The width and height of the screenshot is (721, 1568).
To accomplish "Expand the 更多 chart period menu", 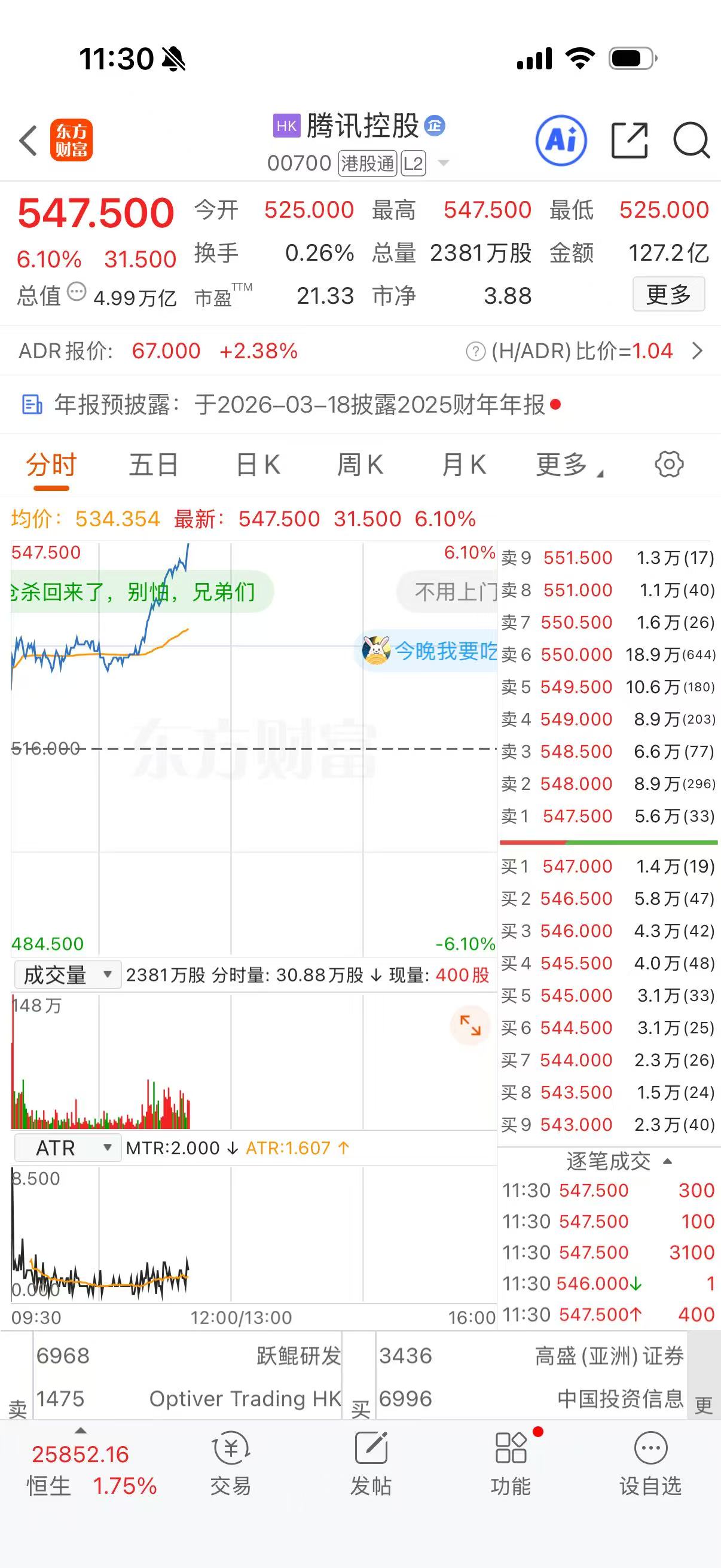I will 569,465.
